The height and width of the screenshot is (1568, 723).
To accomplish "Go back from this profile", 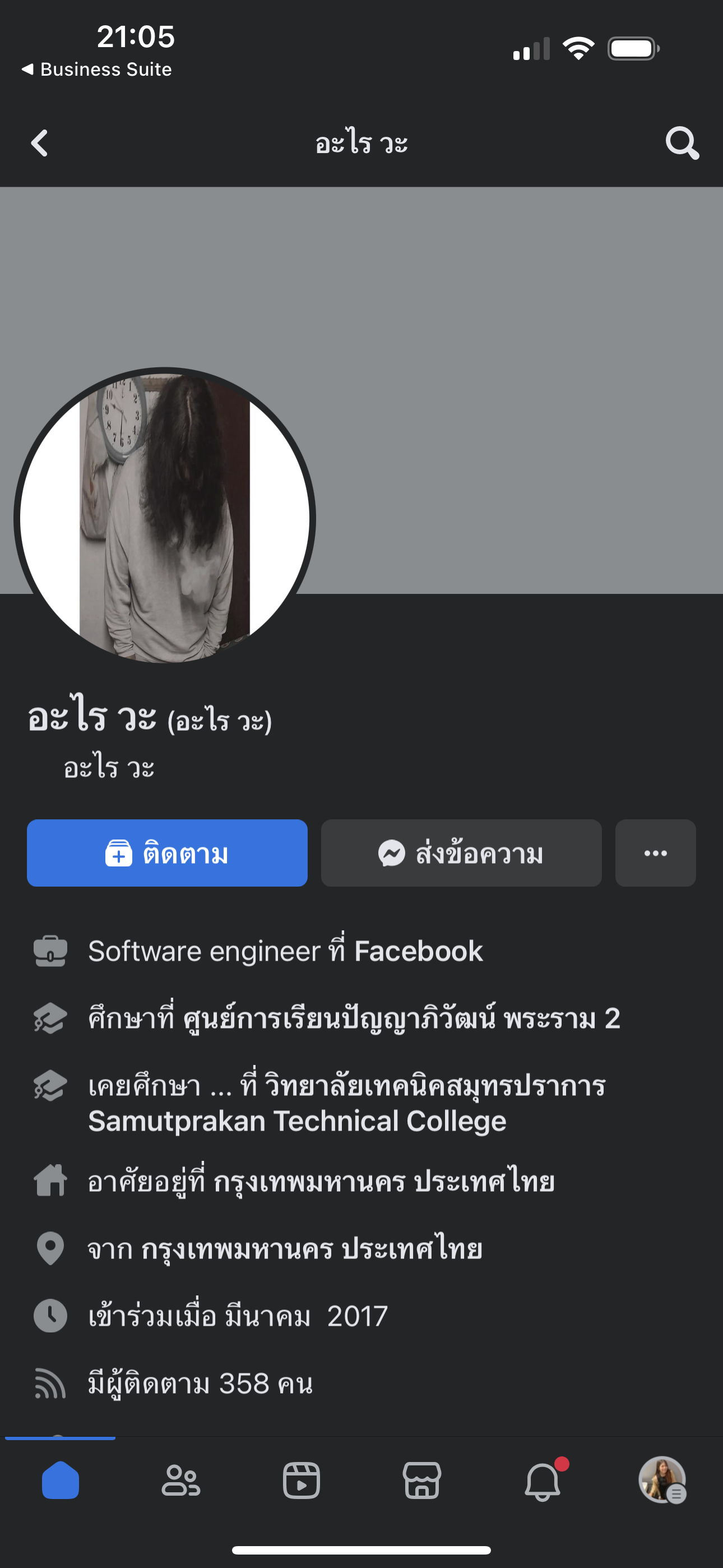I will (x=40, y=144).
